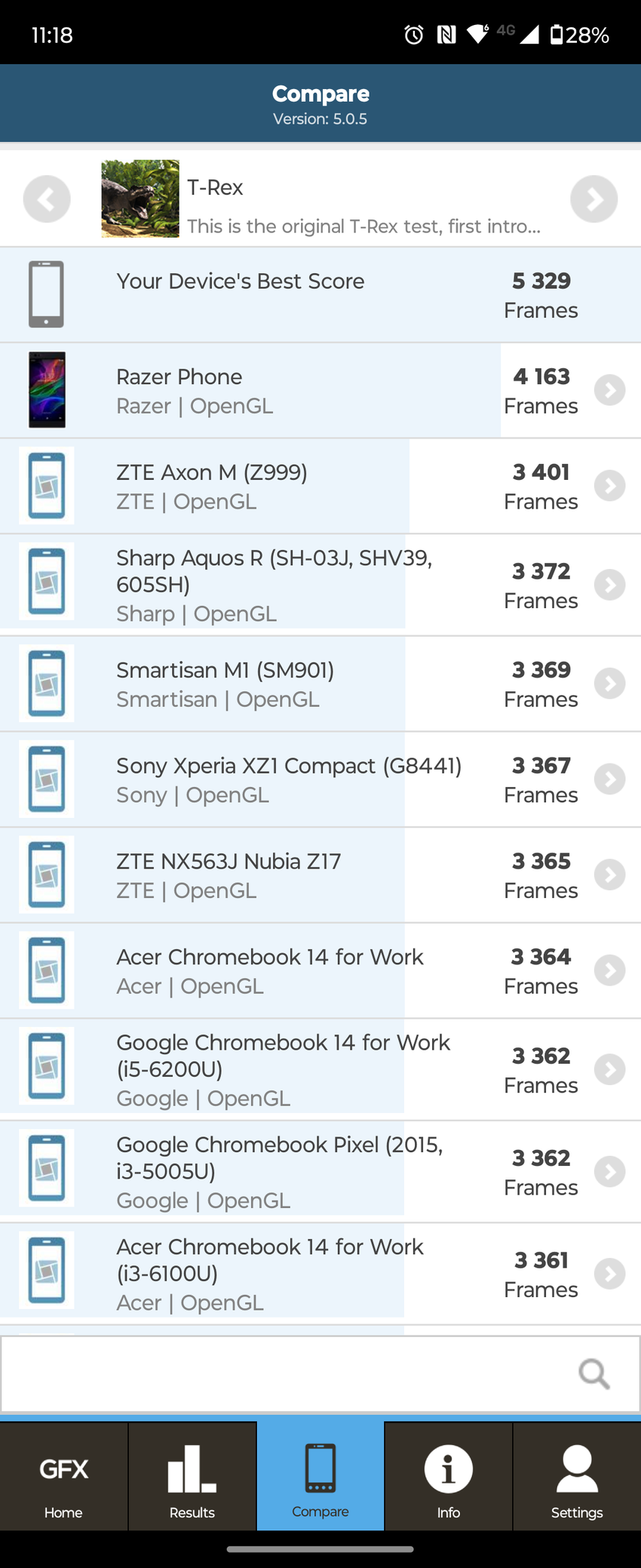
Task: Tap the search magnifier icon
Action: [593, 1373]
